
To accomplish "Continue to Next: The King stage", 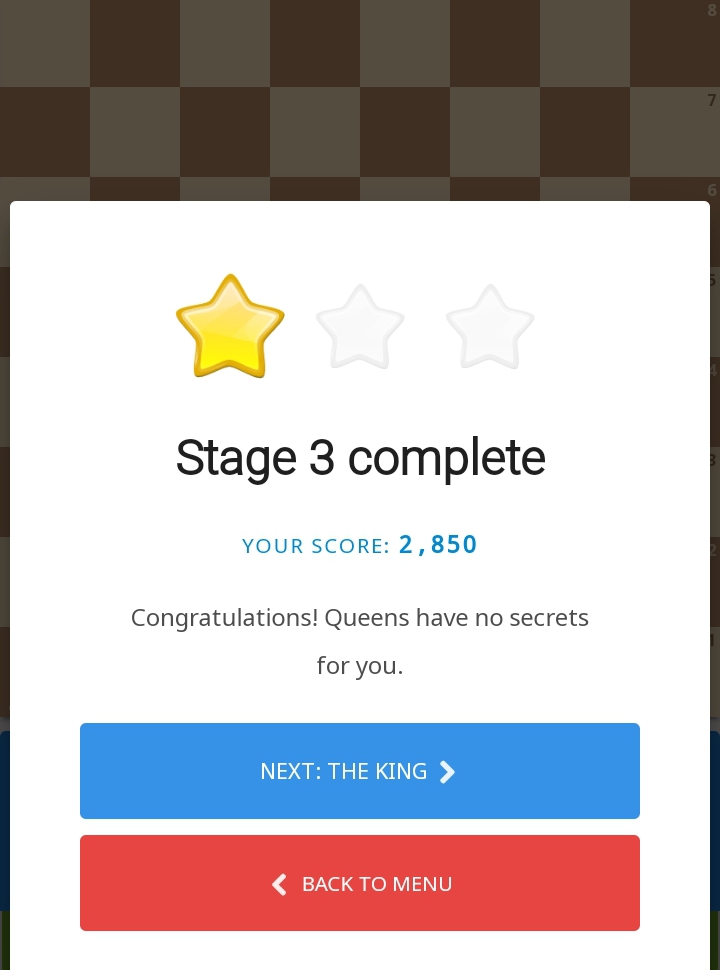I will click(x=359, y=771).
